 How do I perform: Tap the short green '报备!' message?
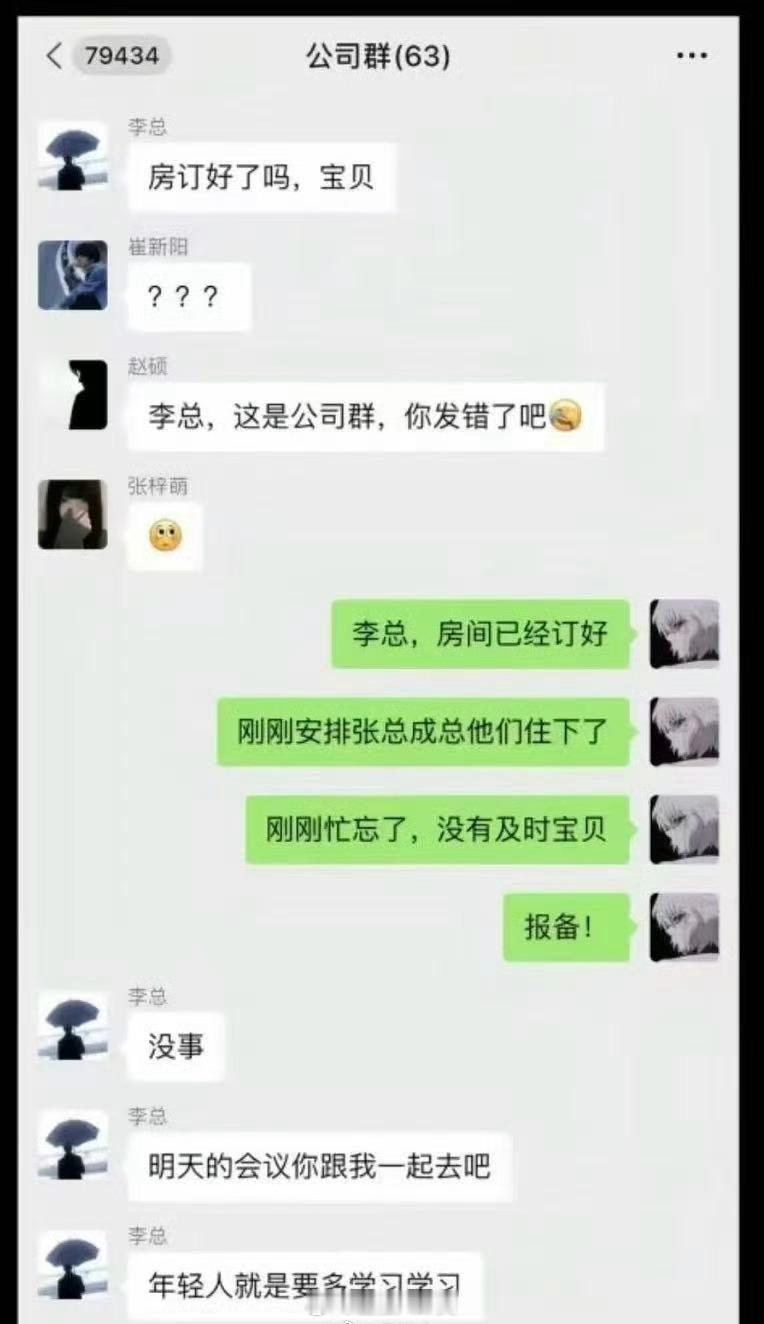pos(564,925)
